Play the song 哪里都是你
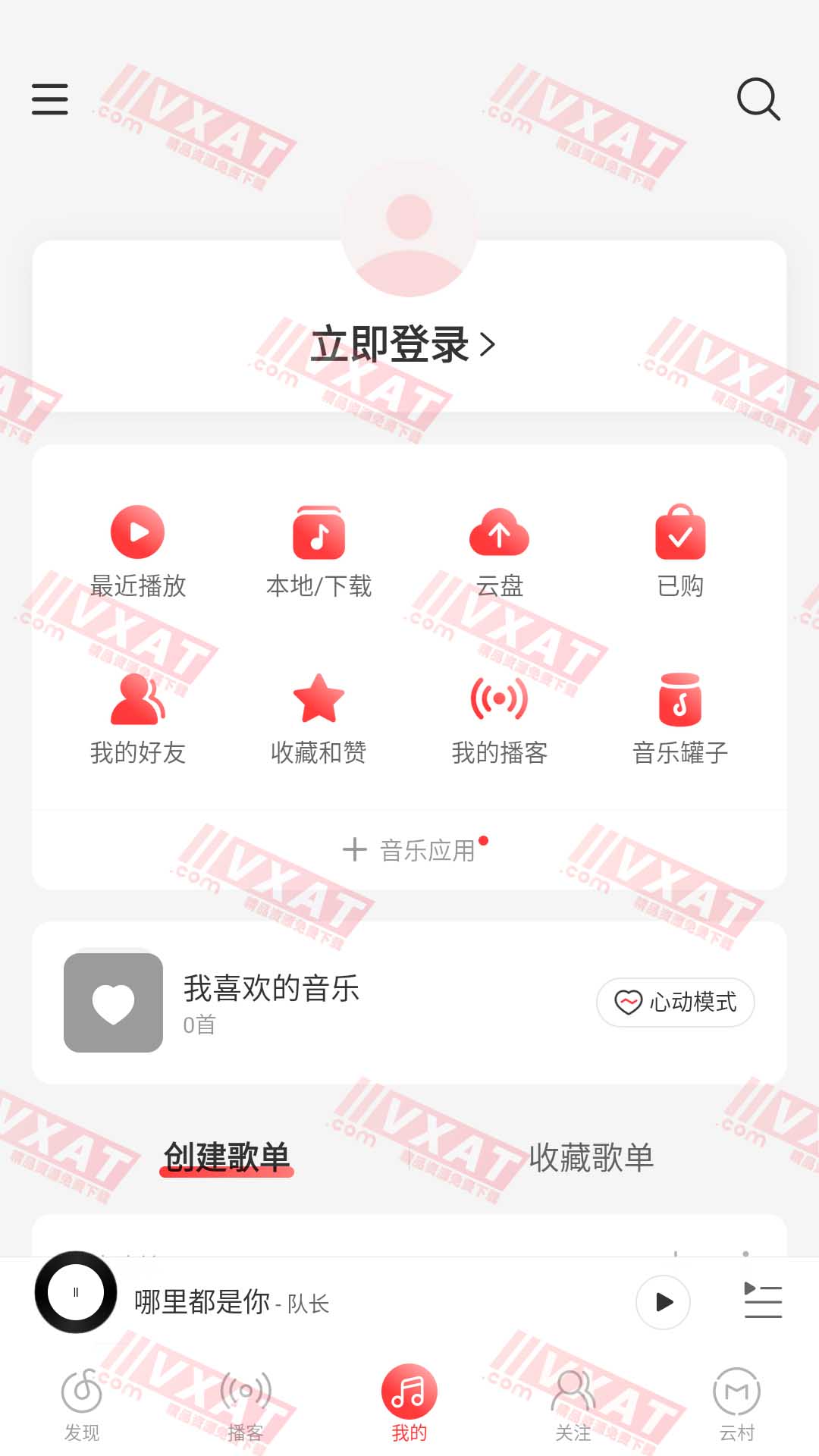 [663, 1302]
